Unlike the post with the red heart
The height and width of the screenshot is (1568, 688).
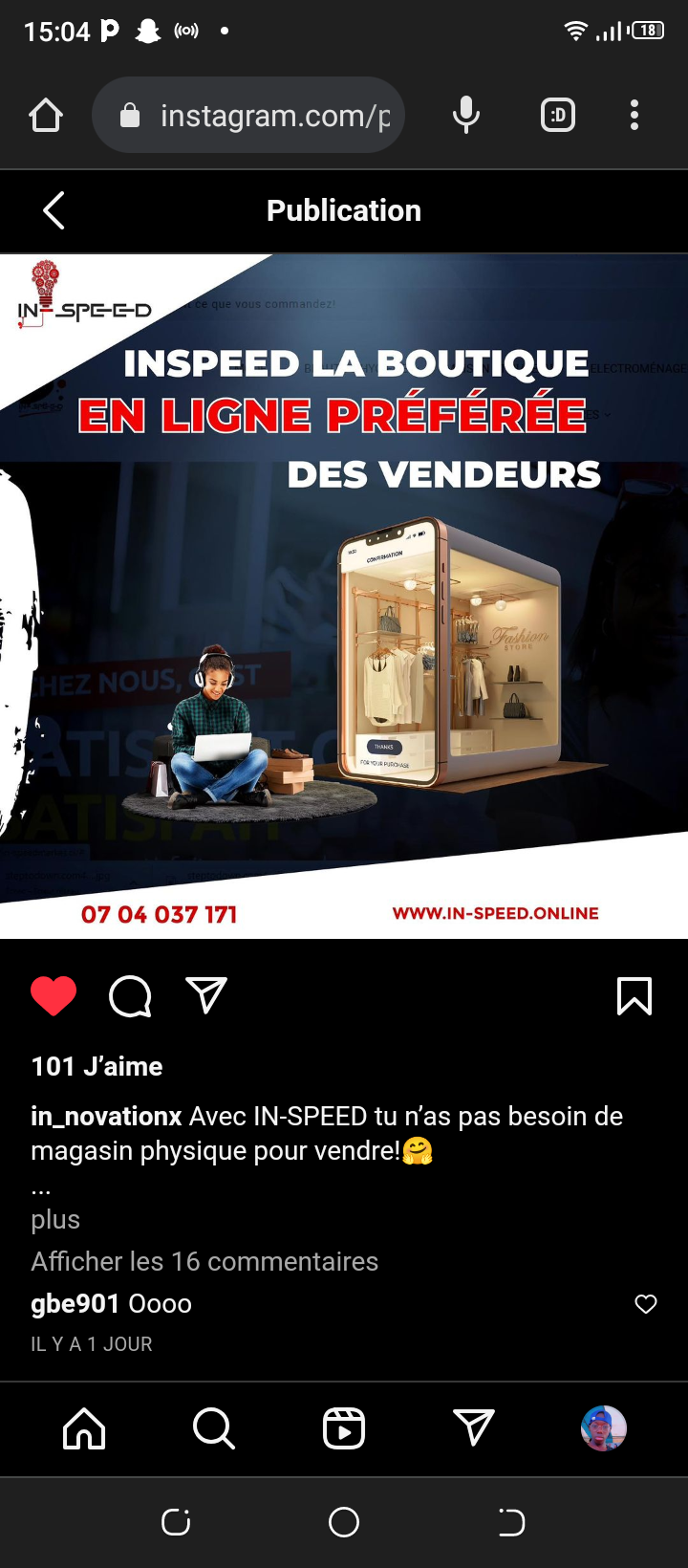[x=54, y=996]
